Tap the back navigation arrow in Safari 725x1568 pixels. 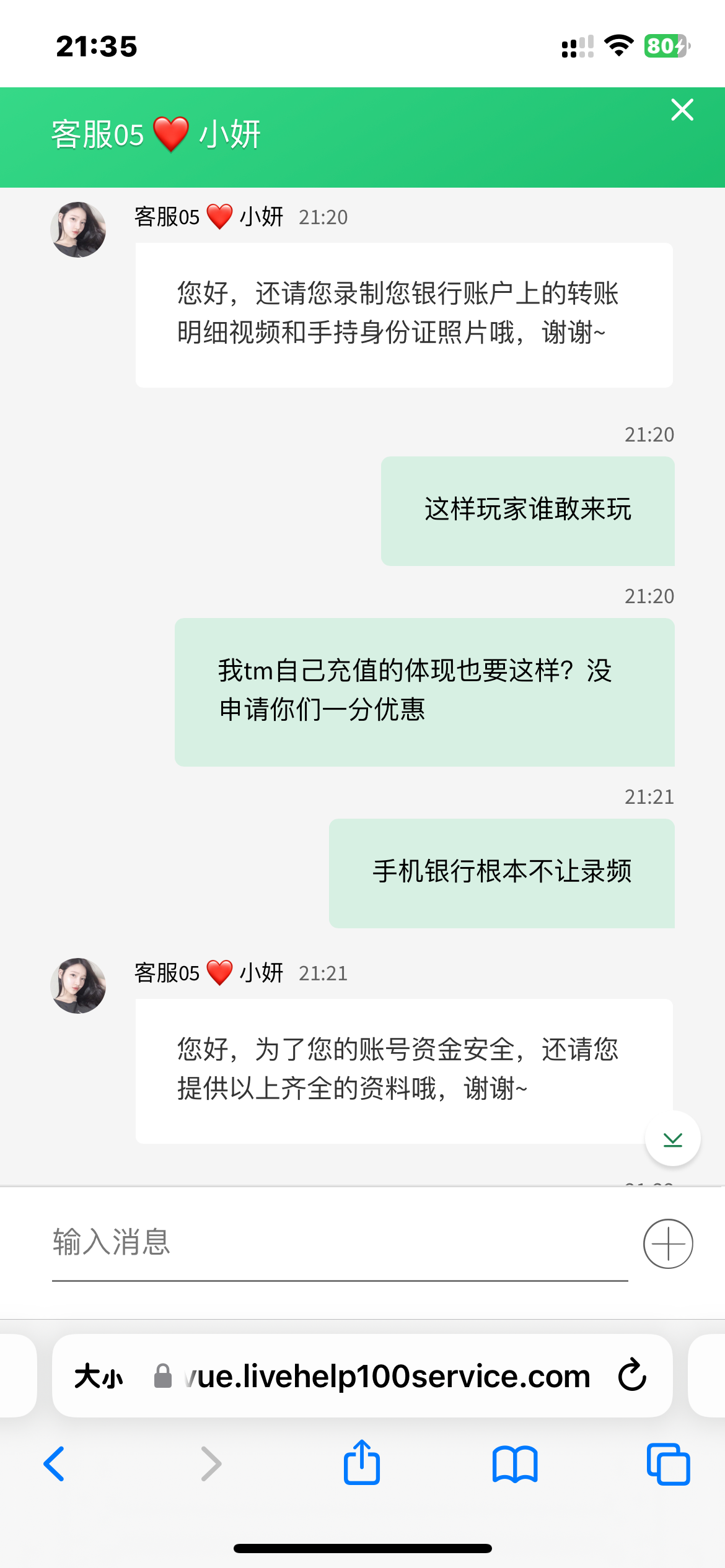tap(55, 1463)
